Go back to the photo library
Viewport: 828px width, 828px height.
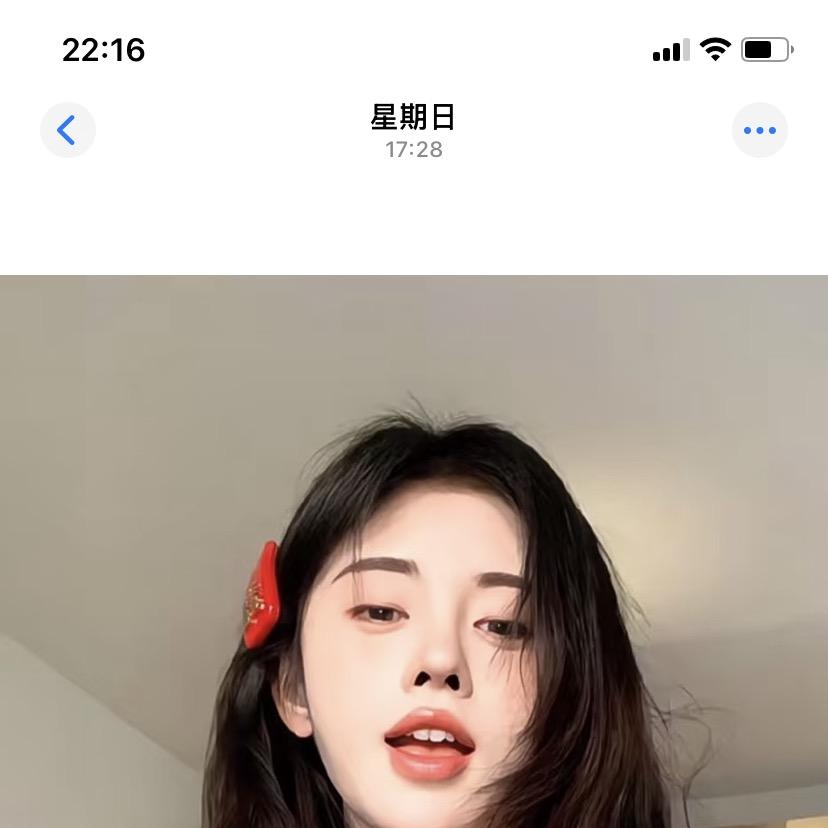tap(67, 130)
